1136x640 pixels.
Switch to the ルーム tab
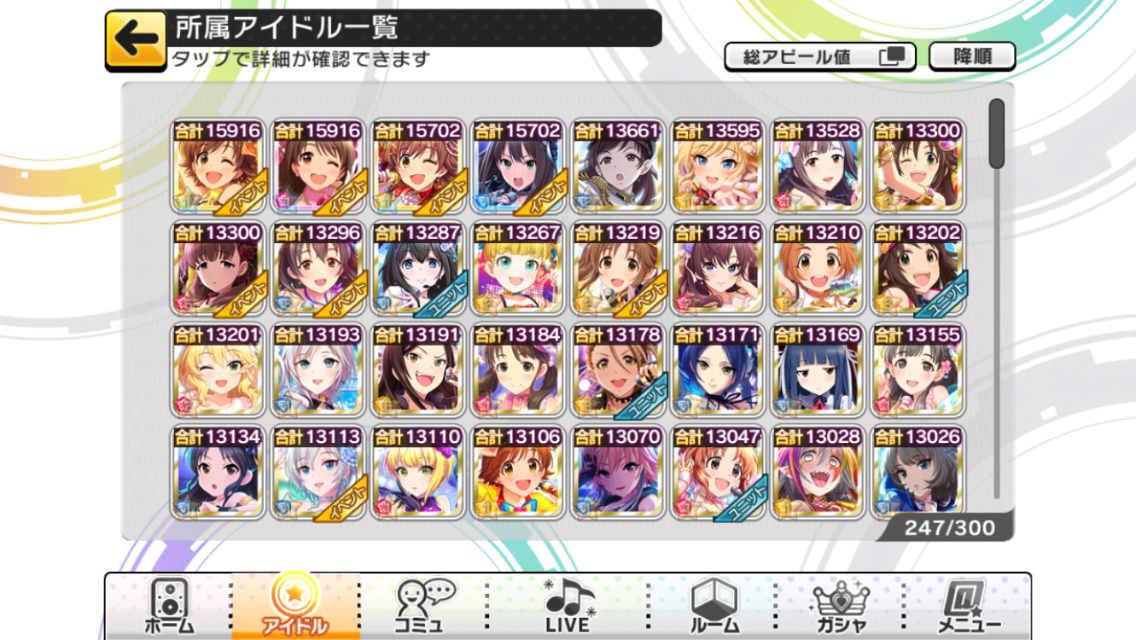click(x=714, y=607)
